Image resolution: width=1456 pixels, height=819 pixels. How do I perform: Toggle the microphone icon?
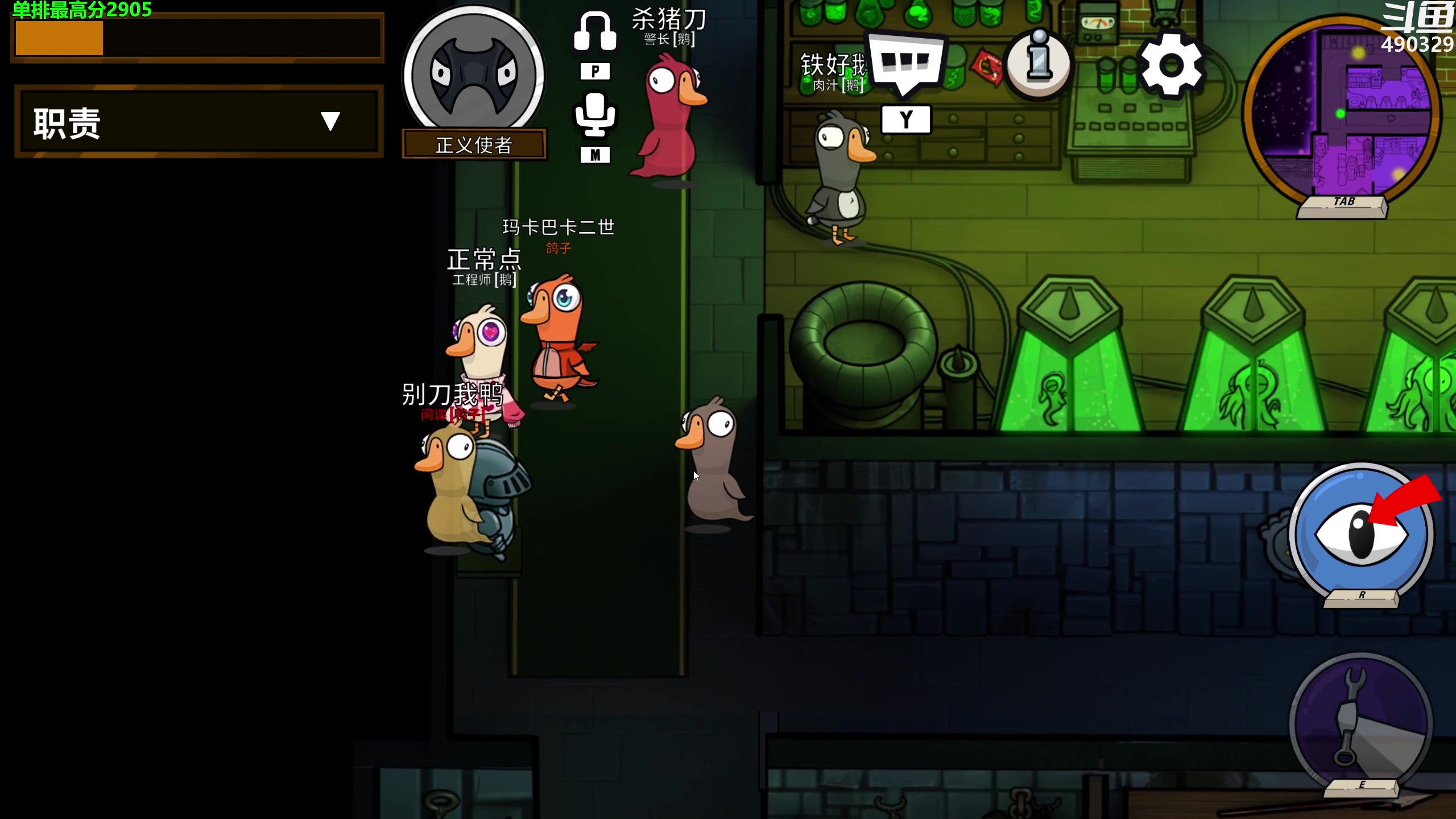click(x=595, y=115)
